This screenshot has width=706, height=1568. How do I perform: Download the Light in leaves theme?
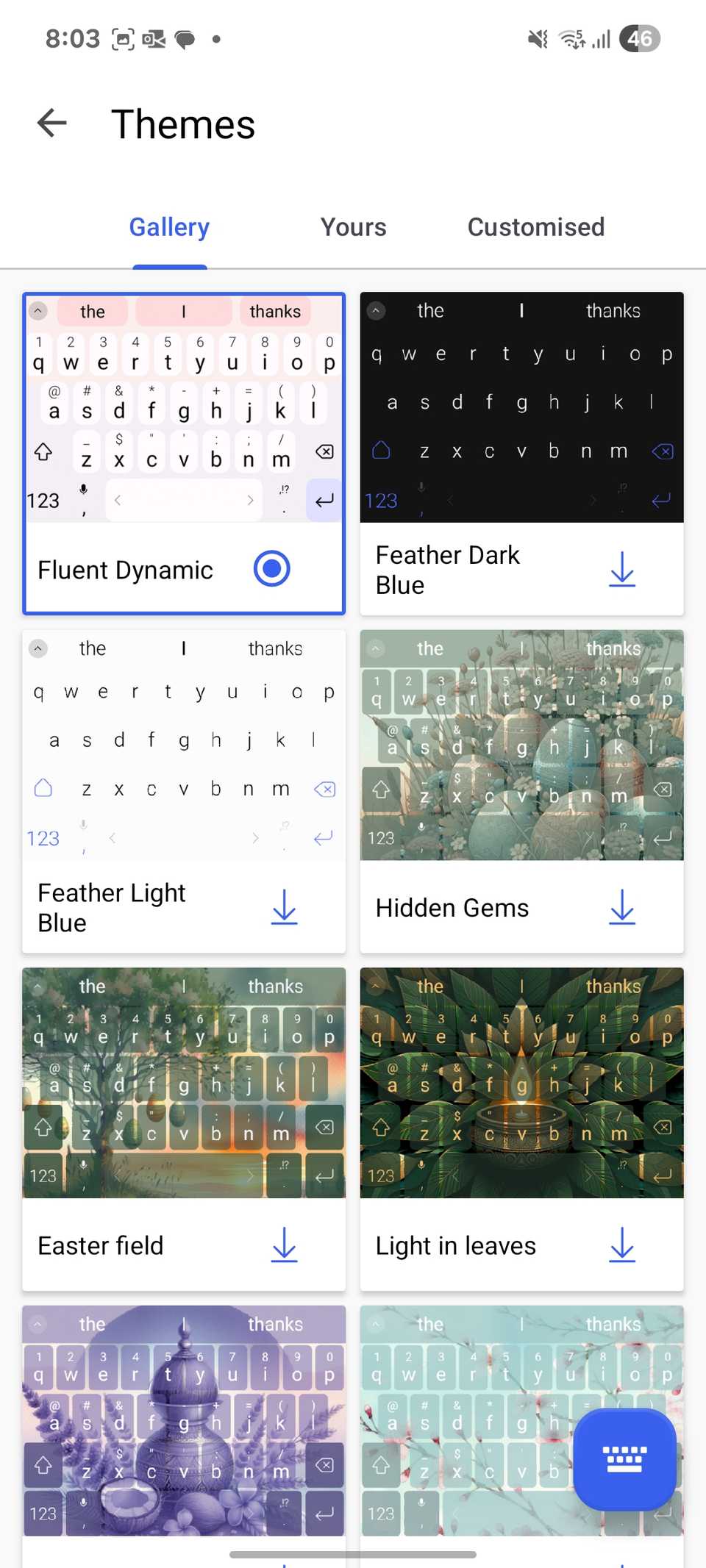[622, 1245]
